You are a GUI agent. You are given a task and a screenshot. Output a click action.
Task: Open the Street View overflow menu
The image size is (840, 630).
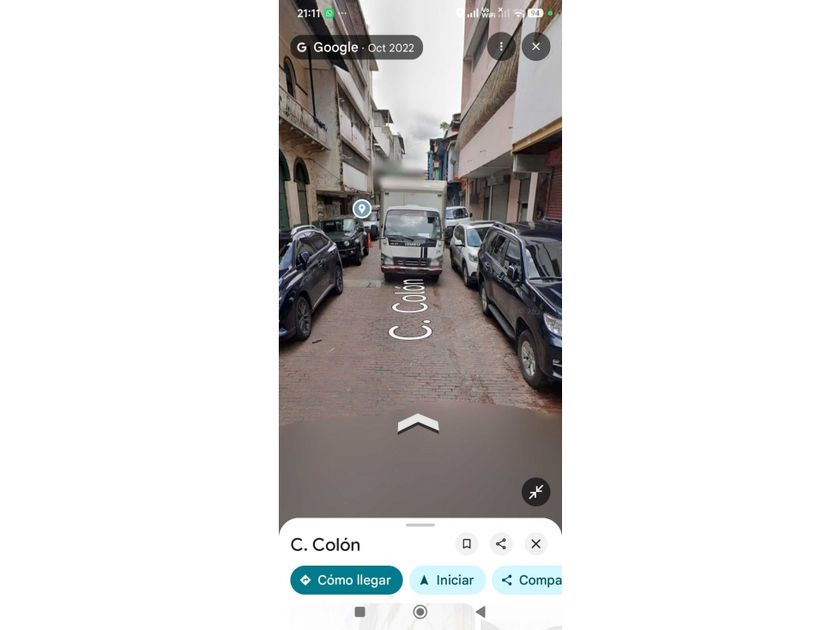point(501,47)
